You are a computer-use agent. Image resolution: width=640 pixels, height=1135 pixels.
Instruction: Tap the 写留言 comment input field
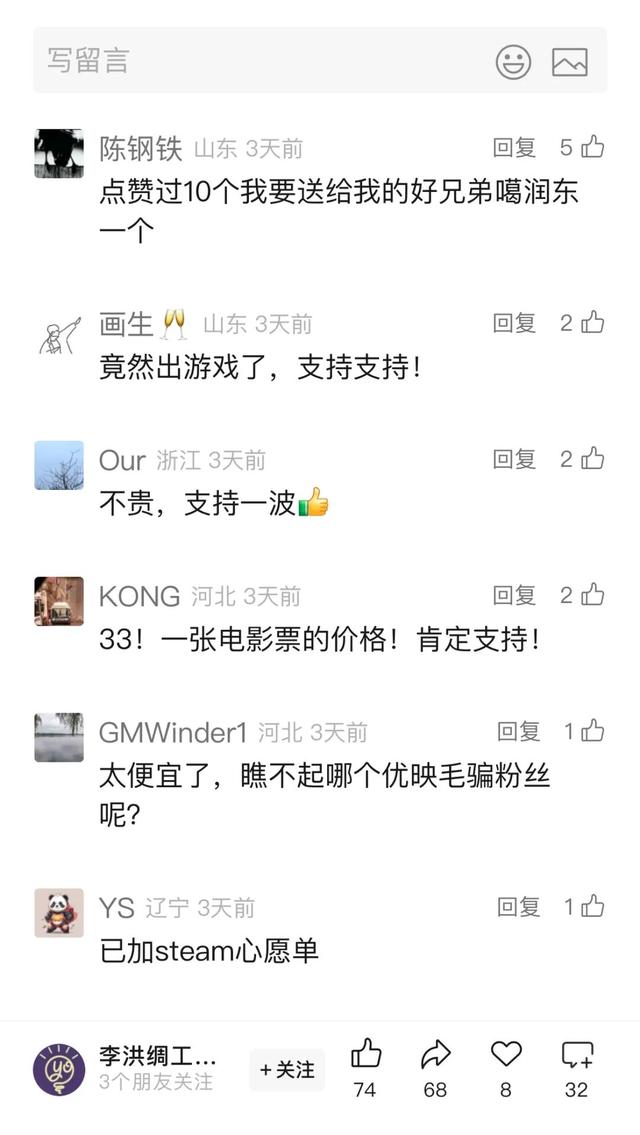pos(250,60)
